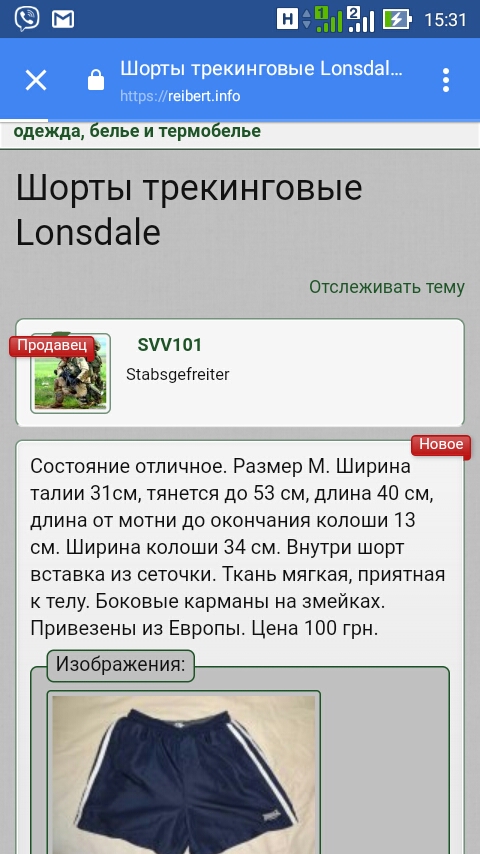Tap the seller's avatar picture

pyautogui.click(x=71, y=374)
